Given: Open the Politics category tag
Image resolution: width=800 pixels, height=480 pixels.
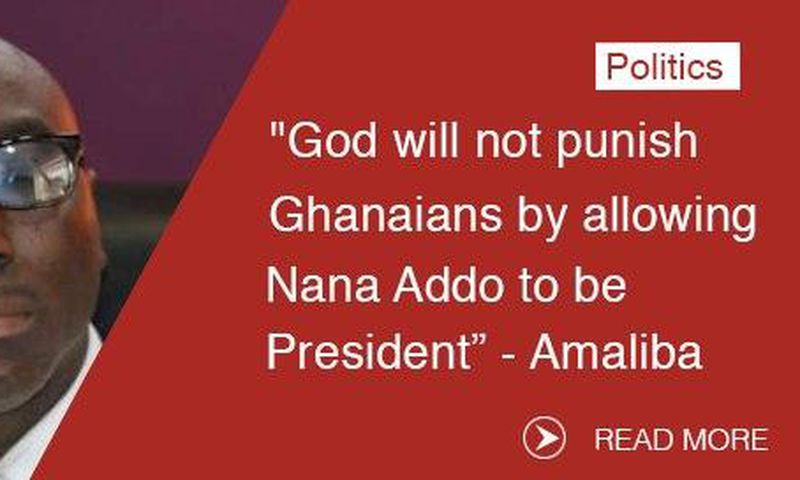Looking at the screenshot, I should pos(667,67).
